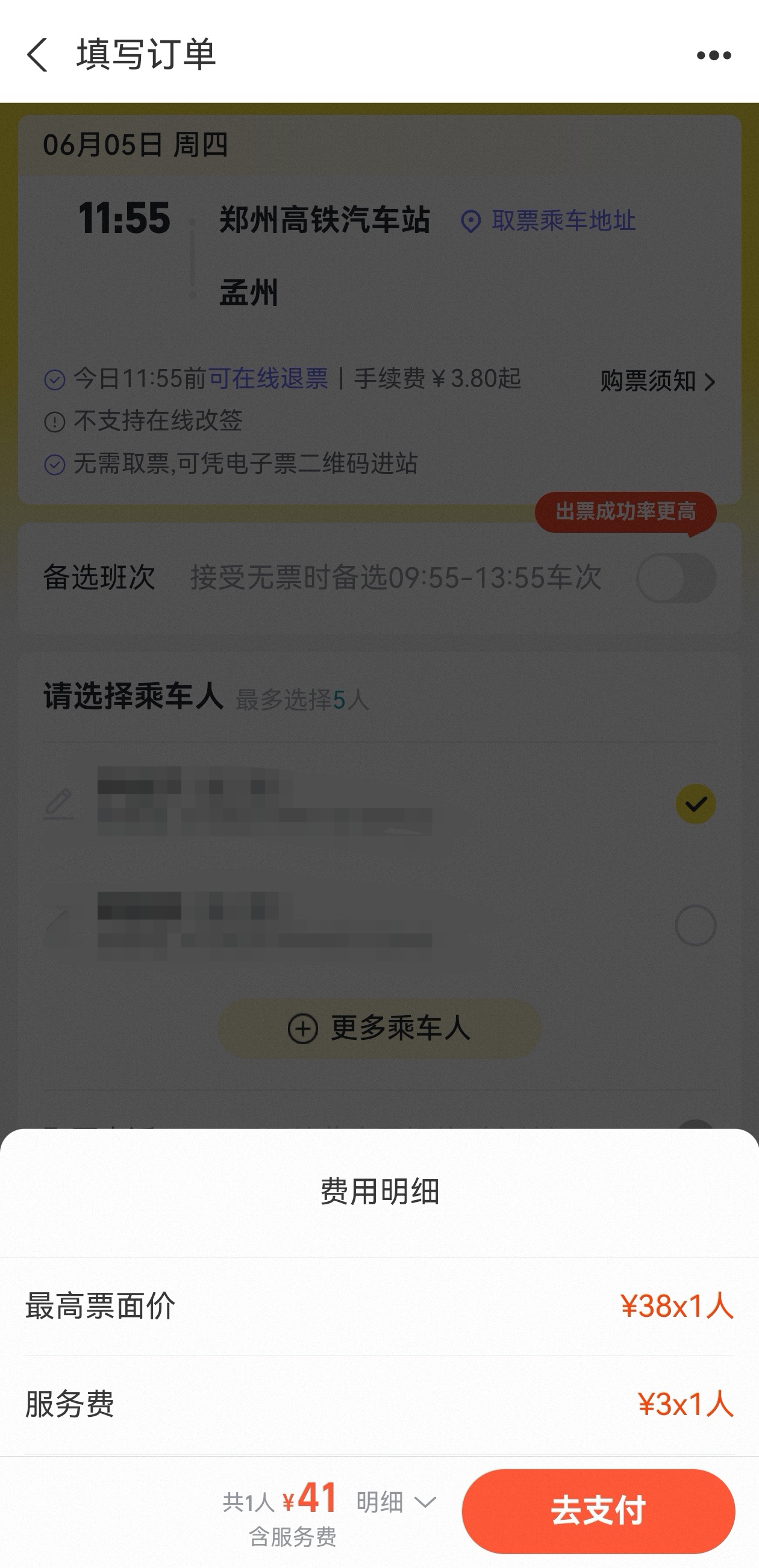759x1568 pixels.
Task: Toggle the 备选班次 switch
Action: pos(676,577)
